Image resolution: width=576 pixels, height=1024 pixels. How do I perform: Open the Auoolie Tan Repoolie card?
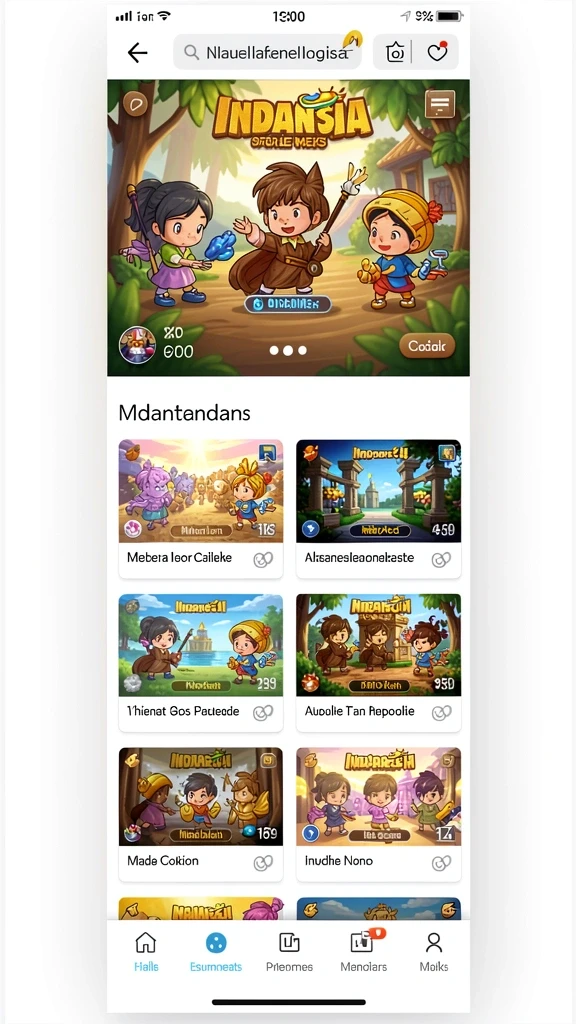378,662
